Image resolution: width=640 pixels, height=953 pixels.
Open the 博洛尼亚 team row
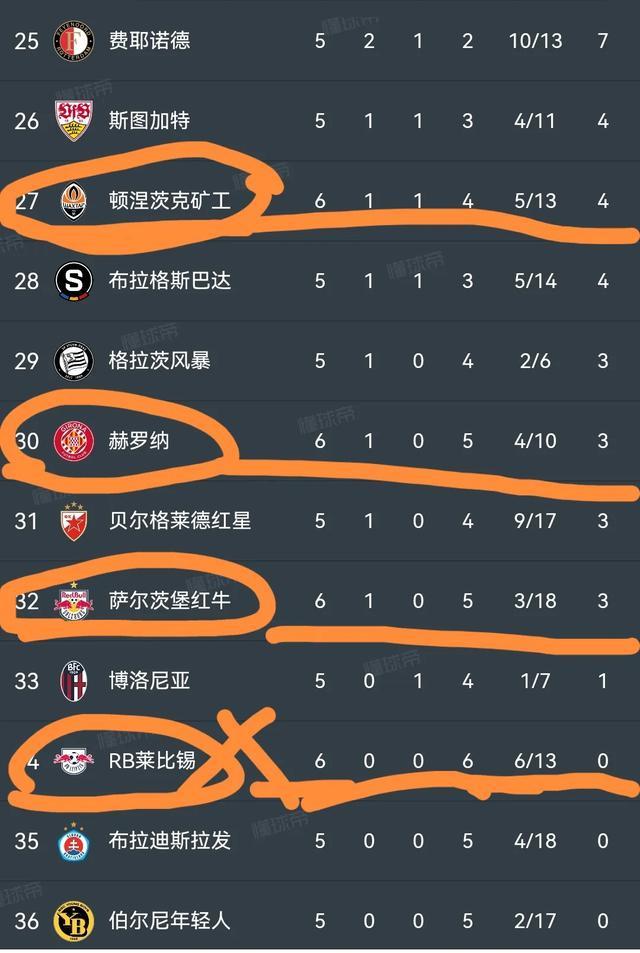tap(150, 681)
